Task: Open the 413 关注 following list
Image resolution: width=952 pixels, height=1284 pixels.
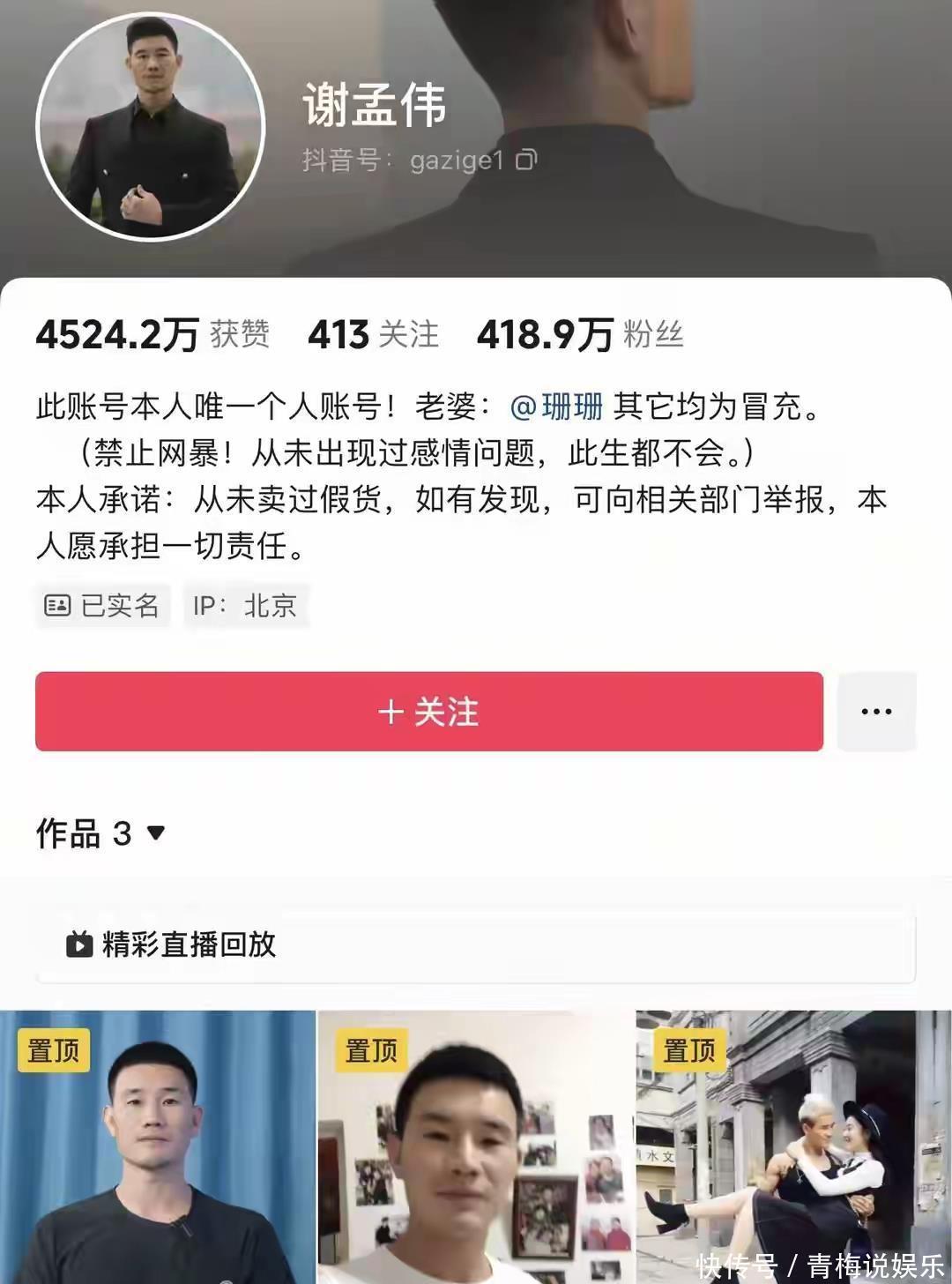Action: pos(373,335)
